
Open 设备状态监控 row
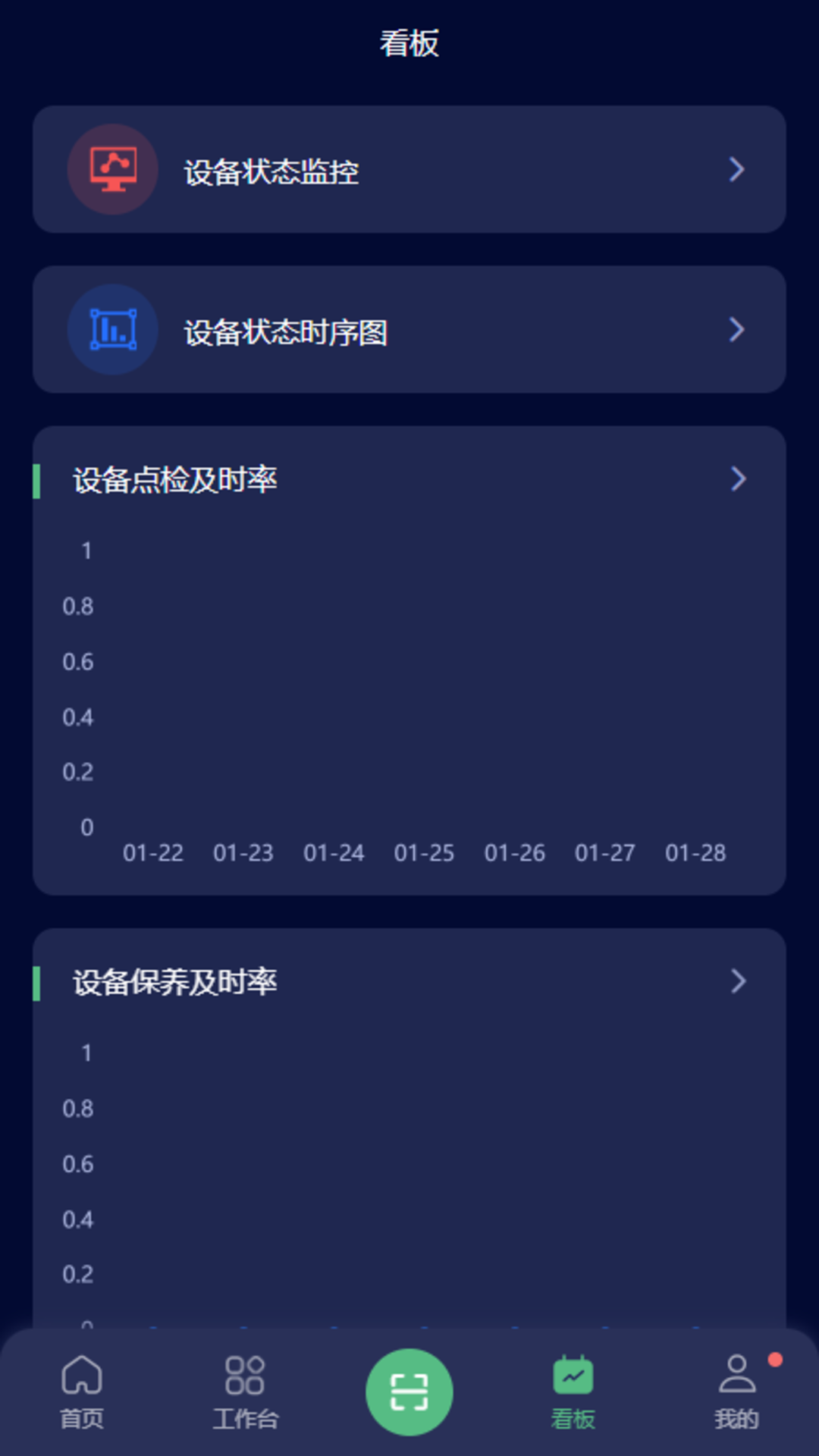(x=409, y=169)
